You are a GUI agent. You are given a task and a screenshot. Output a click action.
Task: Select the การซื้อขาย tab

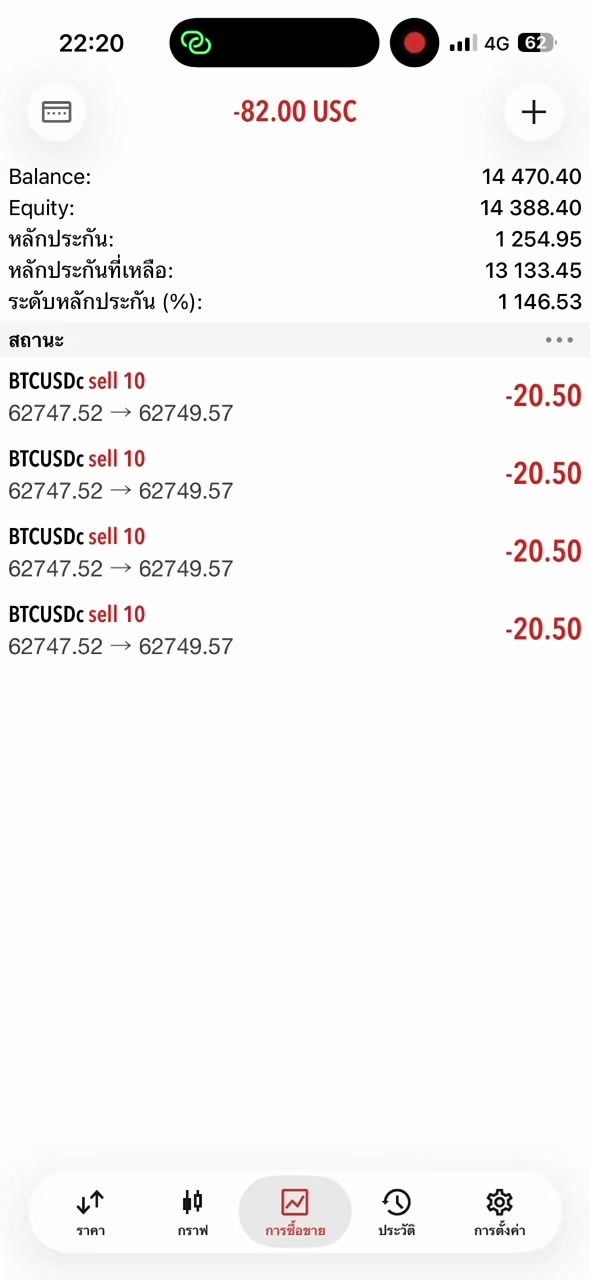click(x=295, y=1213)
